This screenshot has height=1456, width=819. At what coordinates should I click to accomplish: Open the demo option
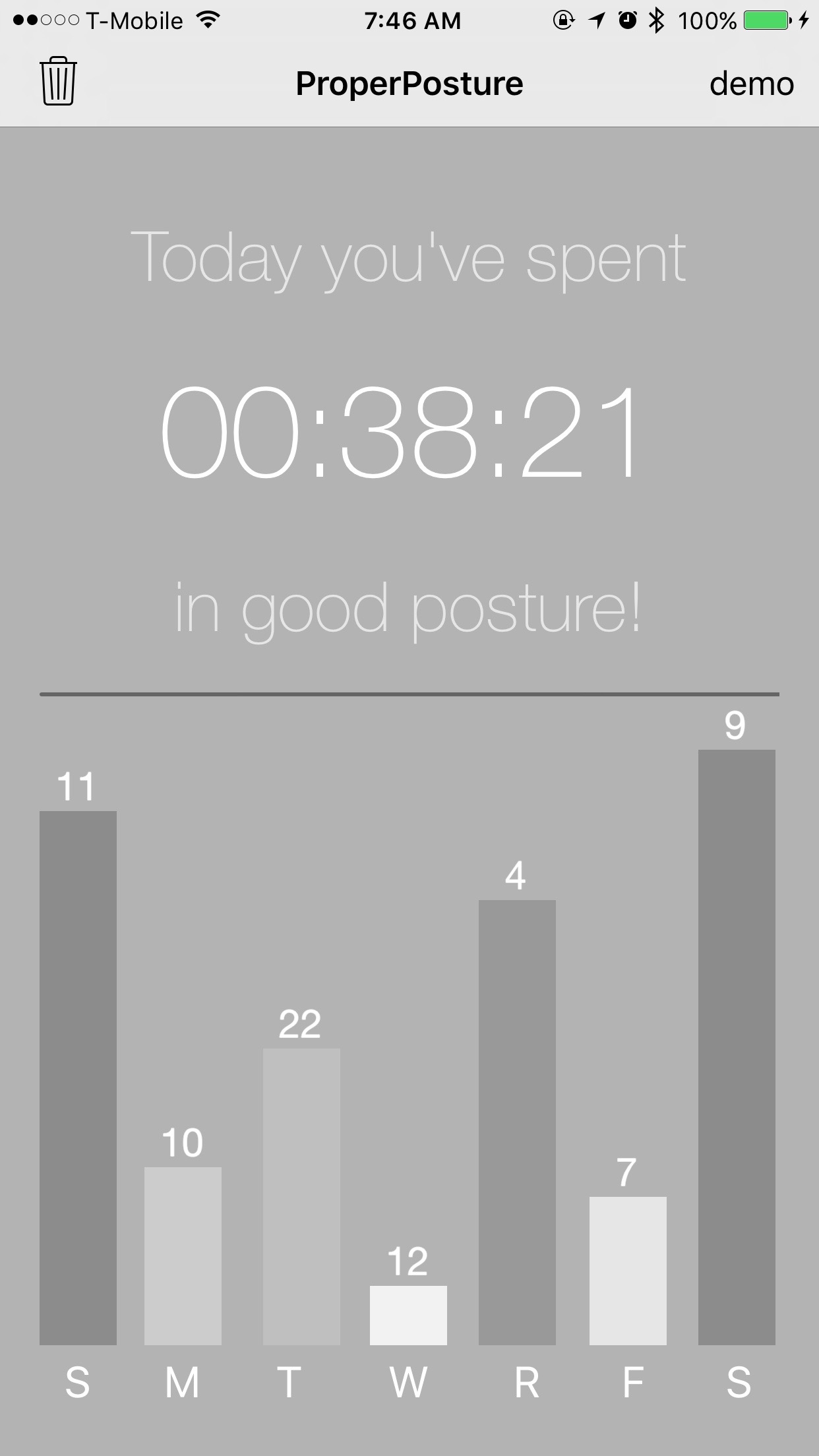(x=751, y=84)
